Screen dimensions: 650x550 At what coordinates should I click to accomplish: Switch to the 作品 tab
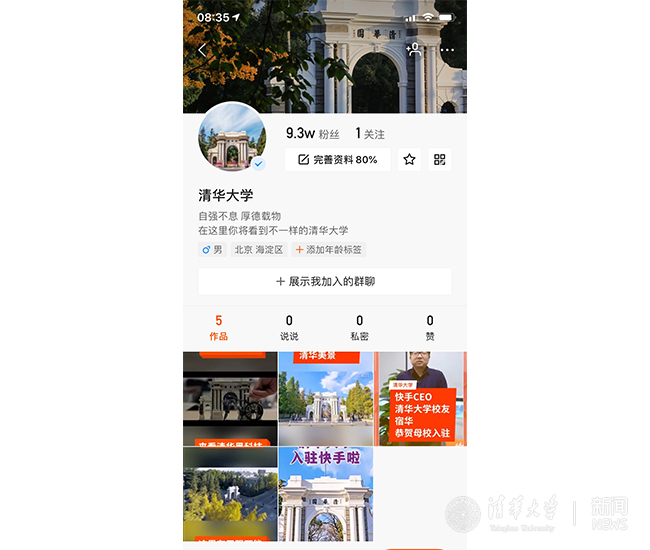click(x=218, y=328)
